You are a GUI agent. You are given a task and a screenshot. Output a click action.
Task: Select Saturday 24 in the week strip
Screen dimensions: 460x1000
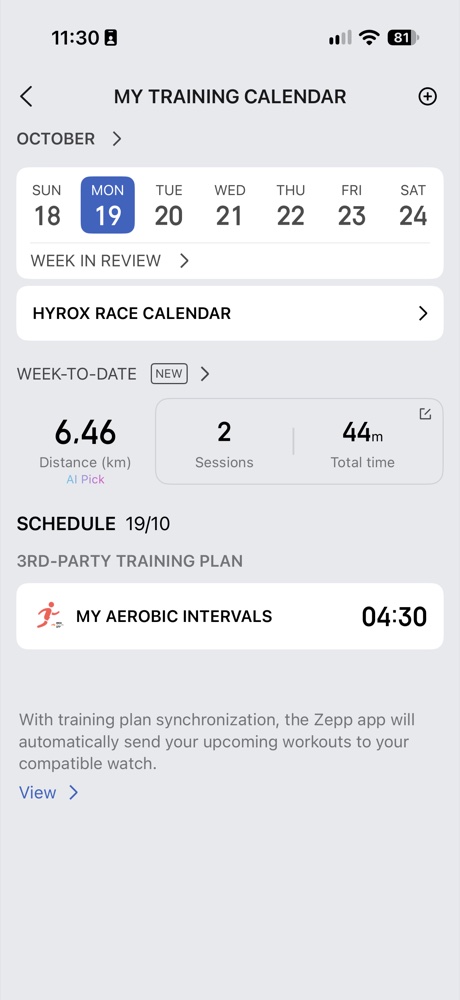pyautogui.click(x=413, y=205)
